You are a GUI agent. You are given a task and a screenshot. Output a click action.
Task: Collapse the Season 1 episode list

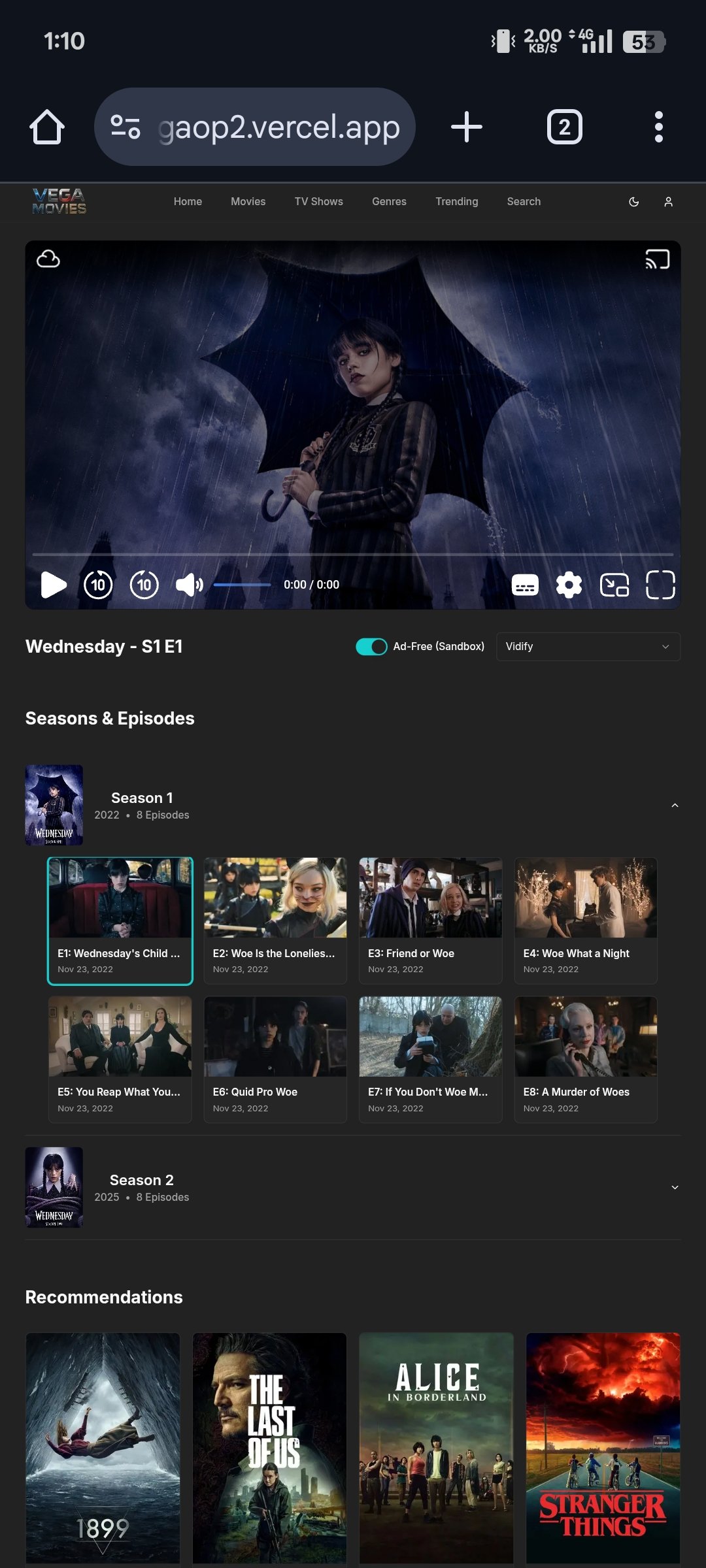tap(675, 806)
